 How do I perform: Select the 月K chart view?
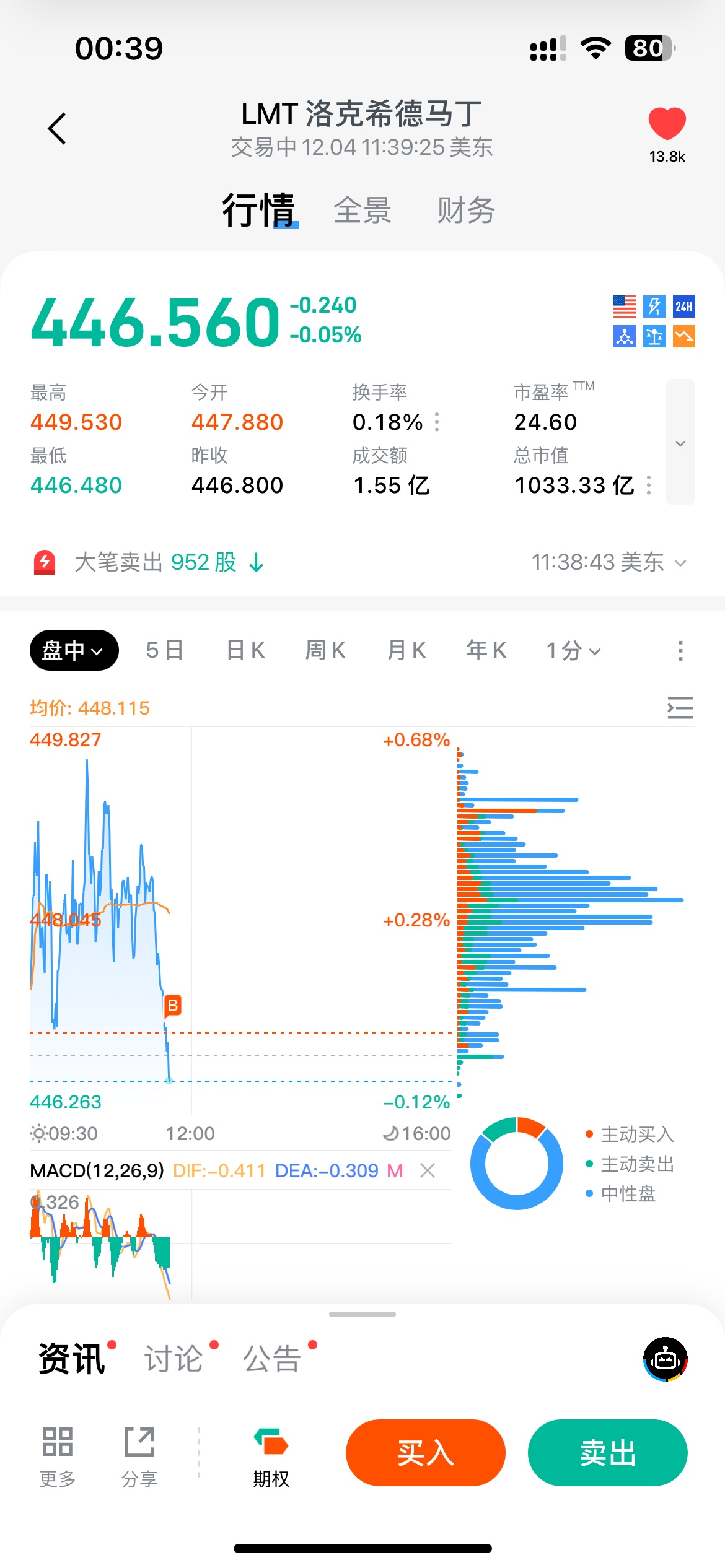point(406,650)
